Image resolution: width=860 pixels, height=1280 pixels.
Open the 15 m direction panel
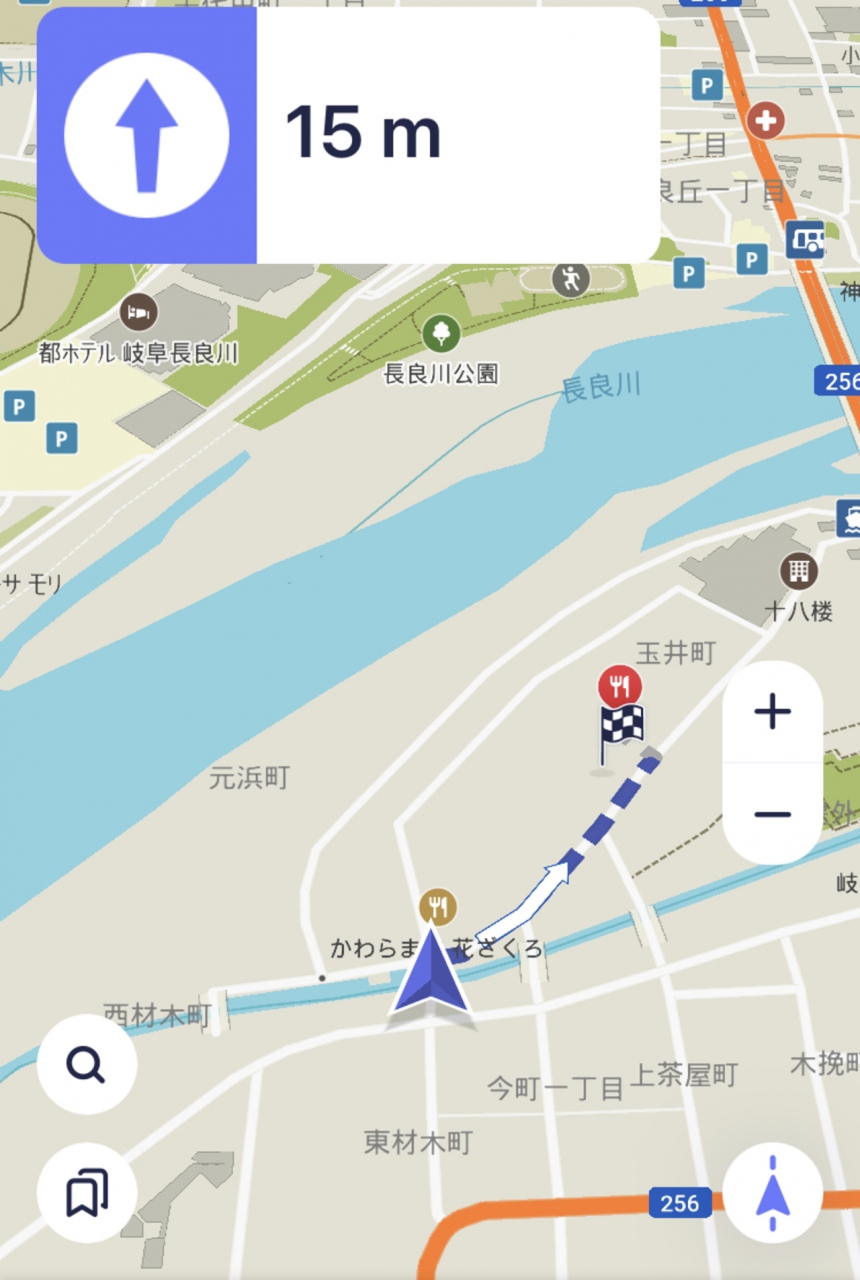coord(348,135)
